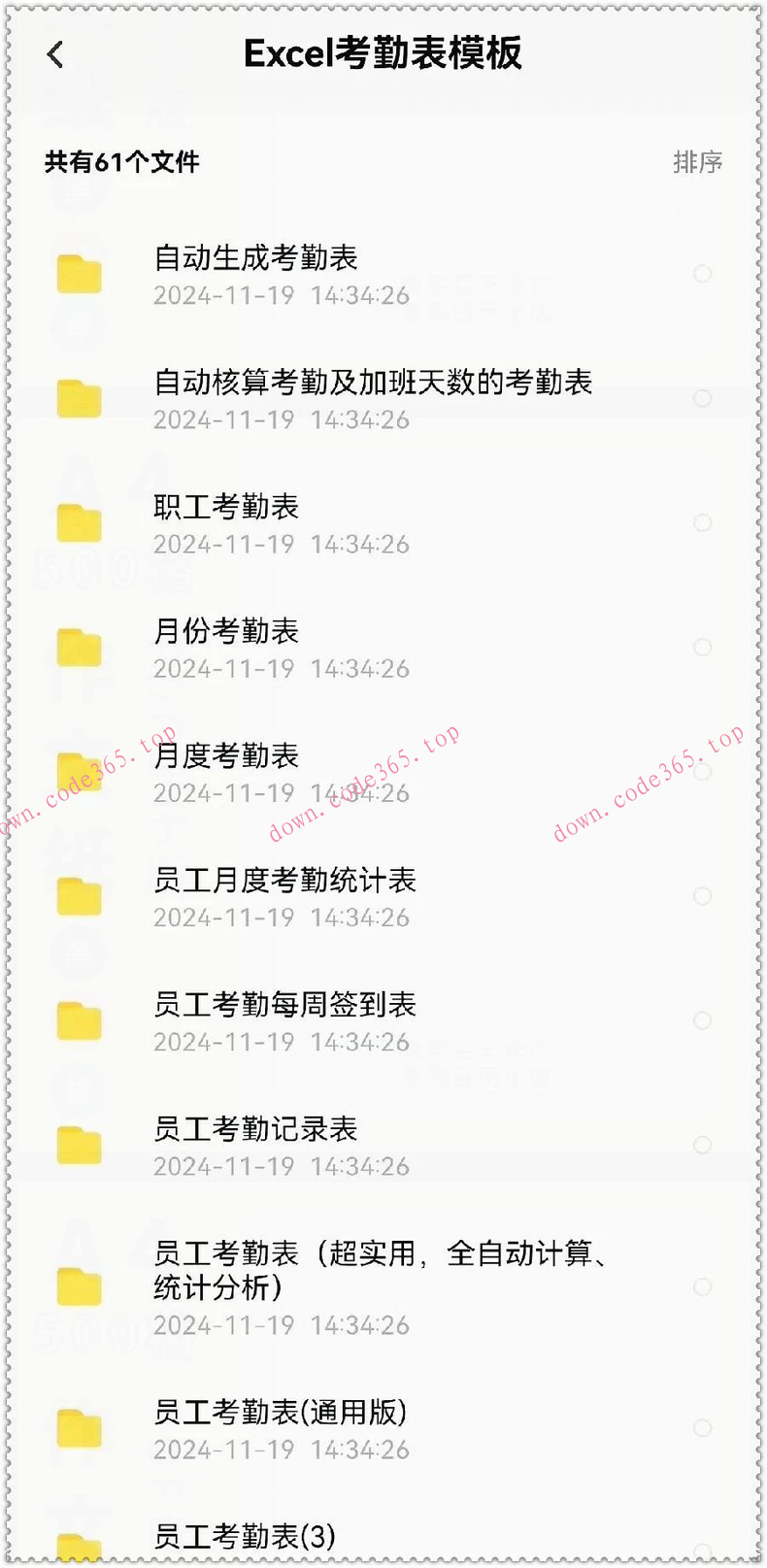Open the 月份考勤表 entry by its name
The image size is (767, 1568).
tap(227, 630)
